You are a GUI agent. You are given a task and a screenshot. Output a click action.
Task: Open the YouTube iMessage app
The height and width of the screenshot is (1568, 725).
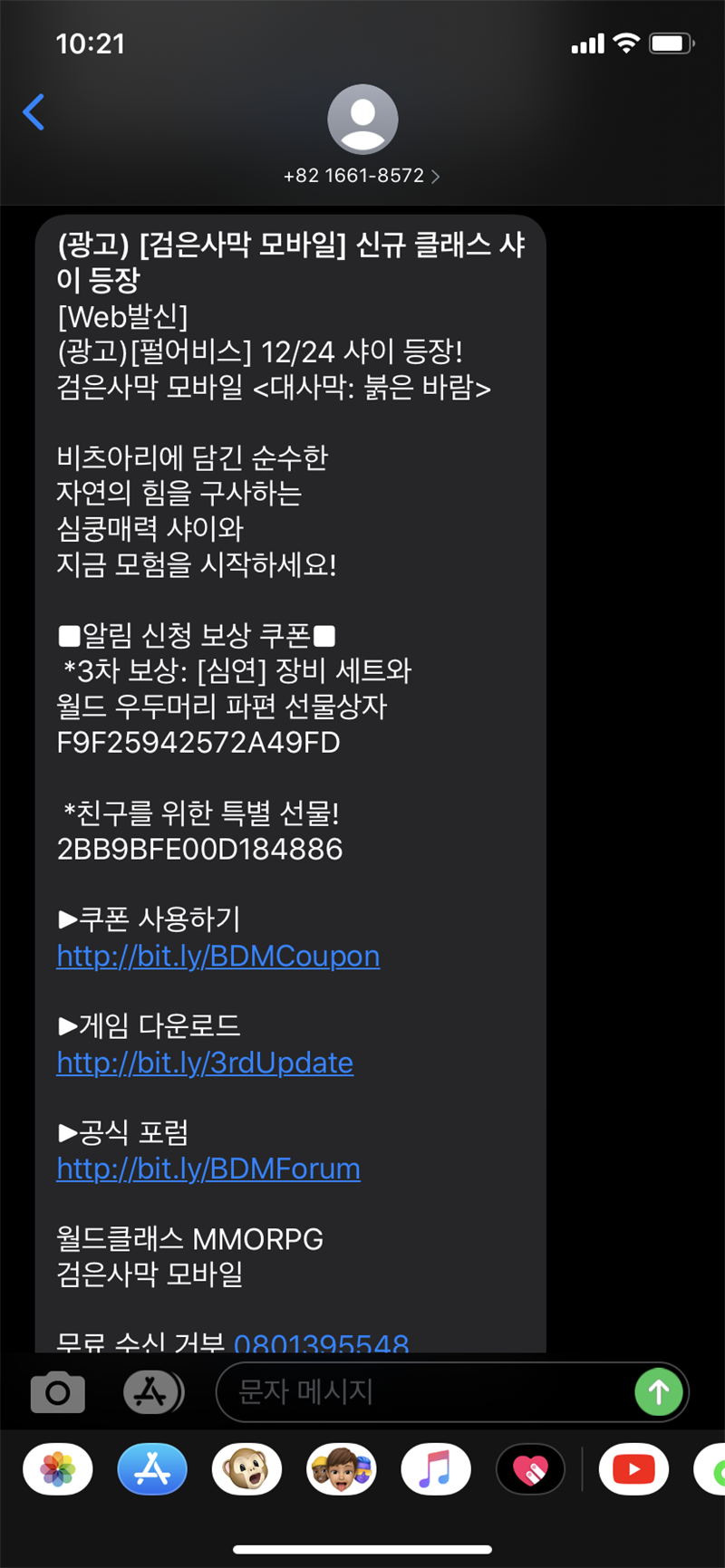633,1468
